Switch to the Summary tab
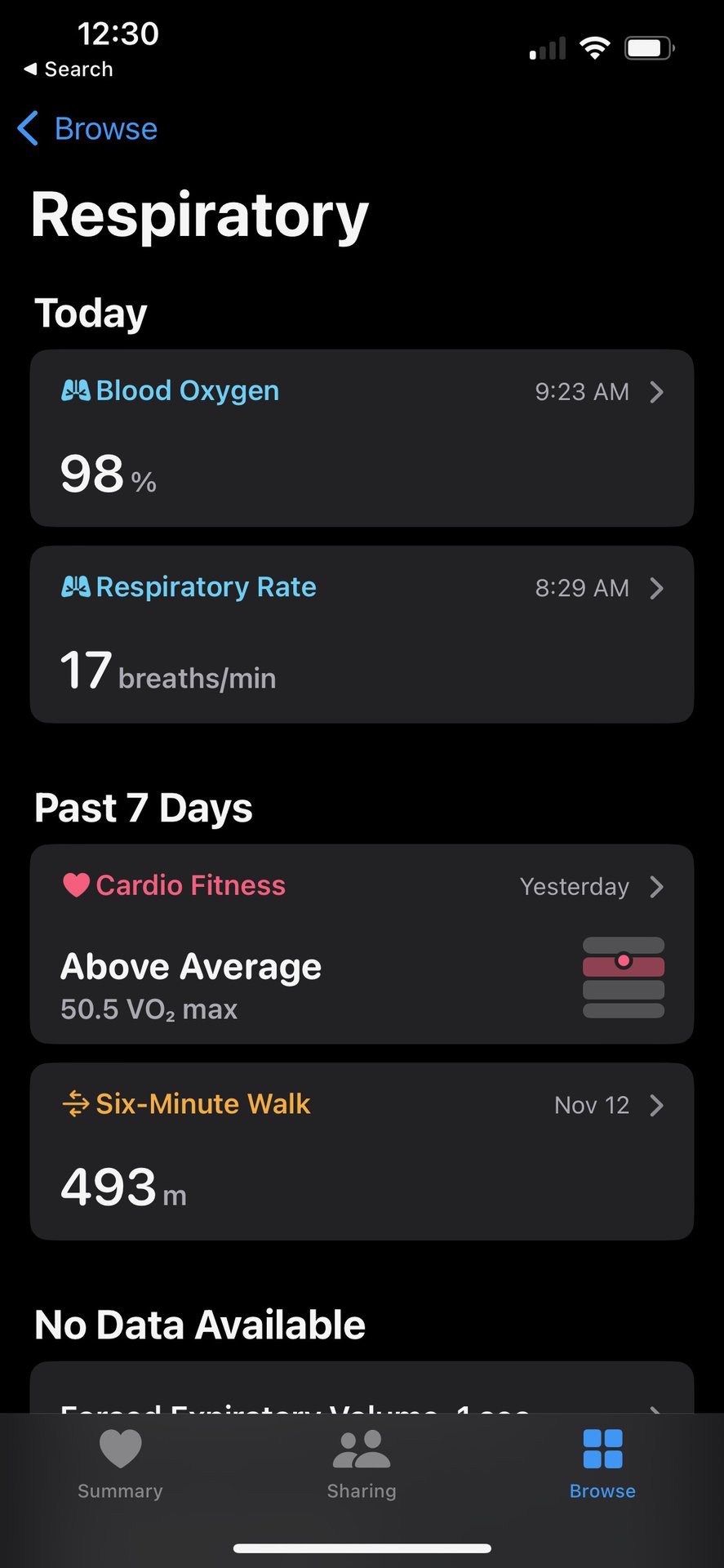724x1568 pixels. tap(120, 1465)
